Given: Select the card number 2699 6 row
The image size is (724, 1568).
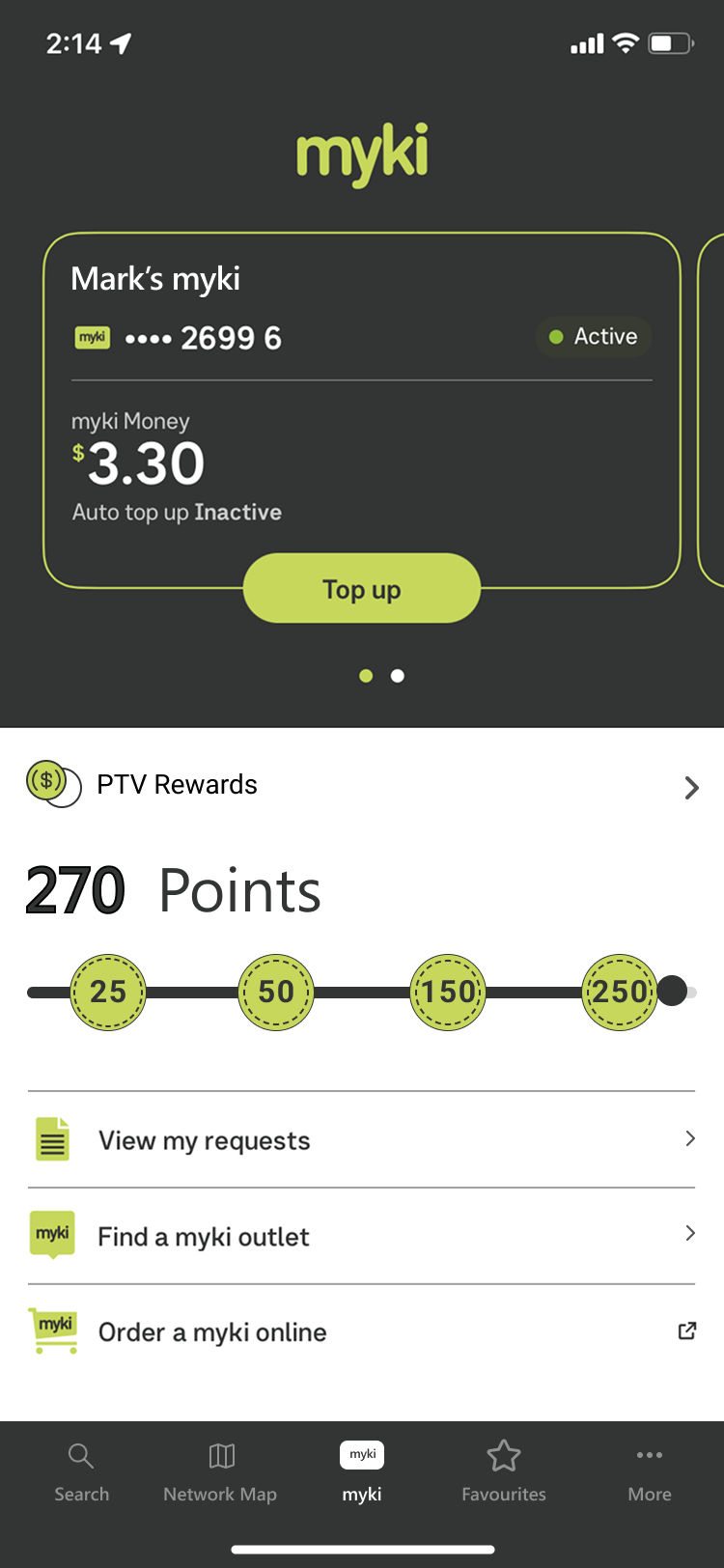Looking at the screenshot, I should pyautogui.click(x=193, y=337).
